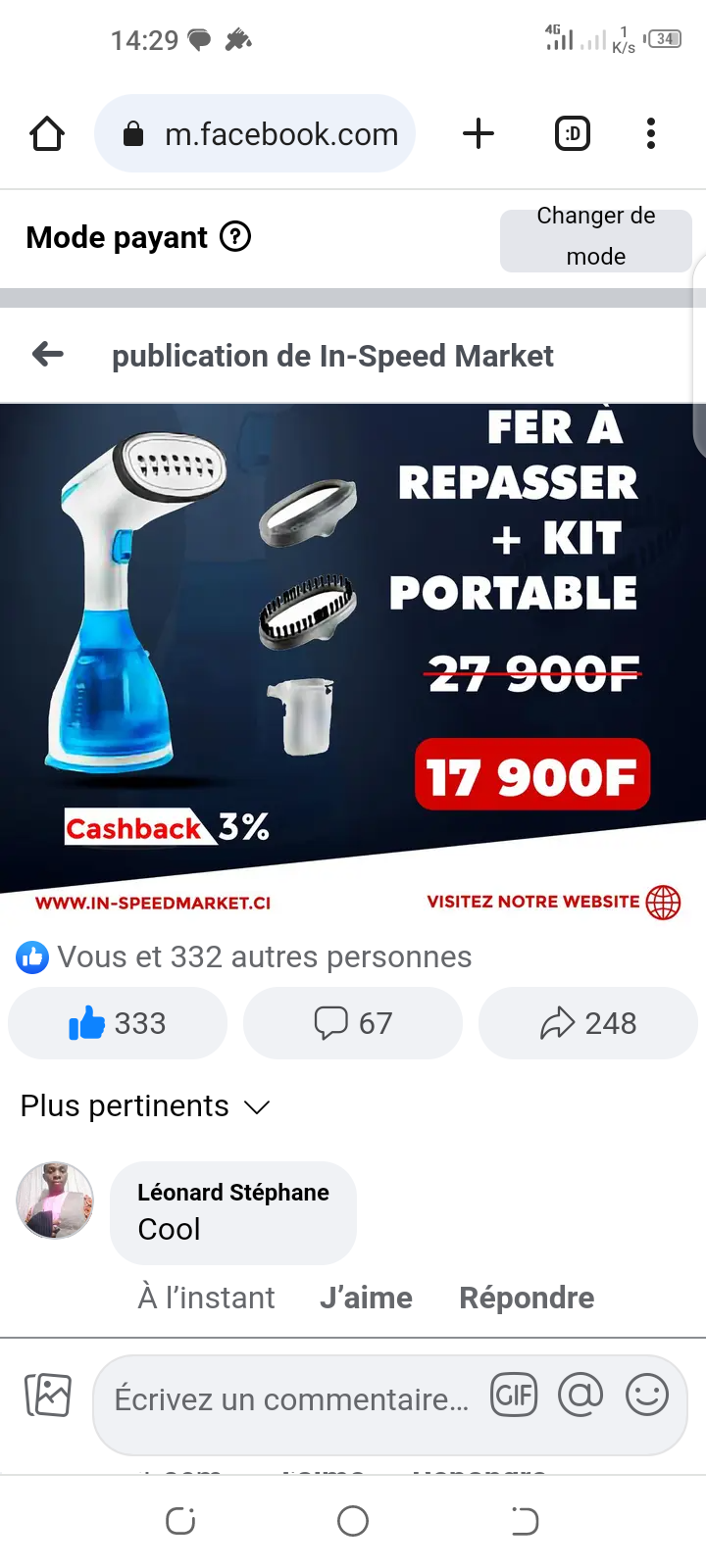Unlike the post with 333 likes
Image resolution: width=706 pixels, height=1568 pixels.
118,1023
